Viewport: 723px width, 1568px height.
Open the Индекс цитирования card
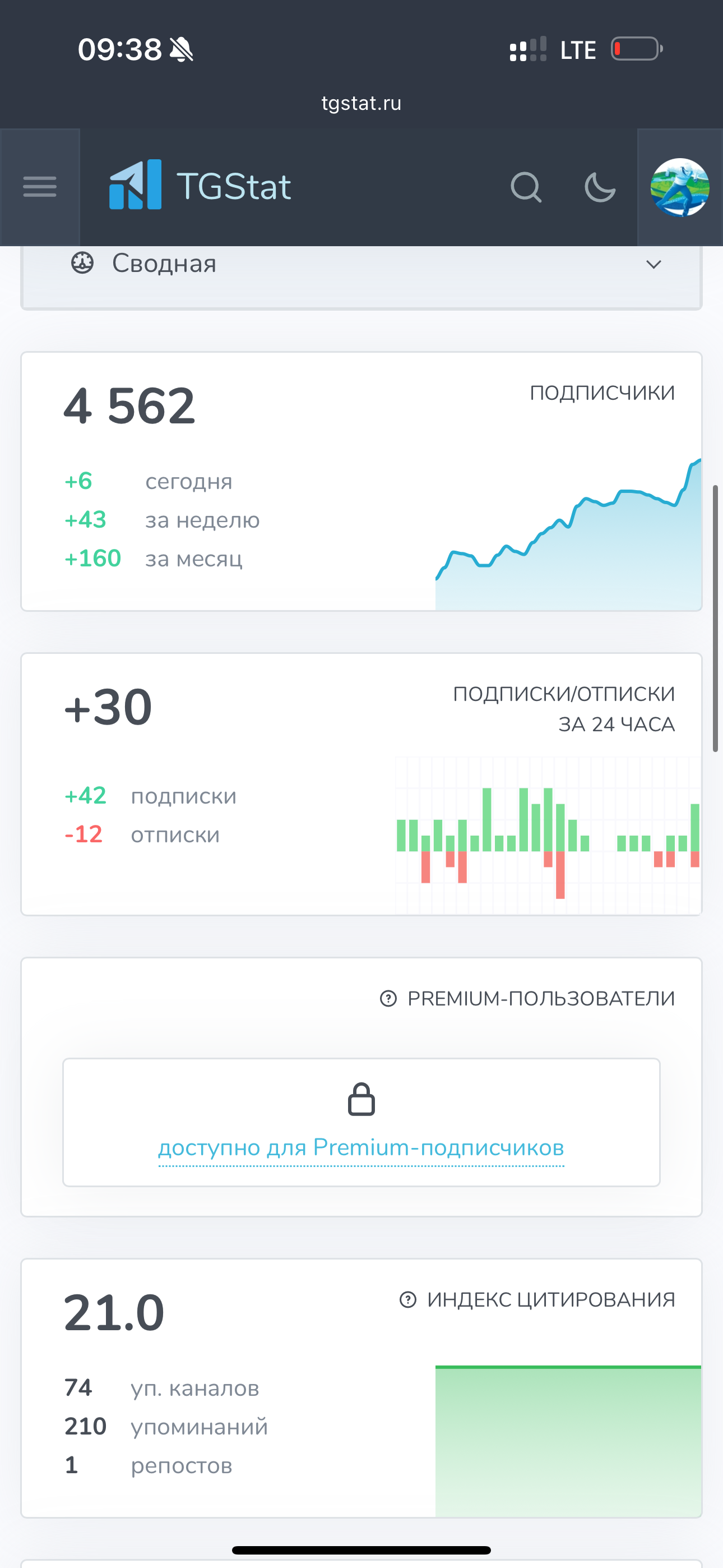[x=361, y=1388]
